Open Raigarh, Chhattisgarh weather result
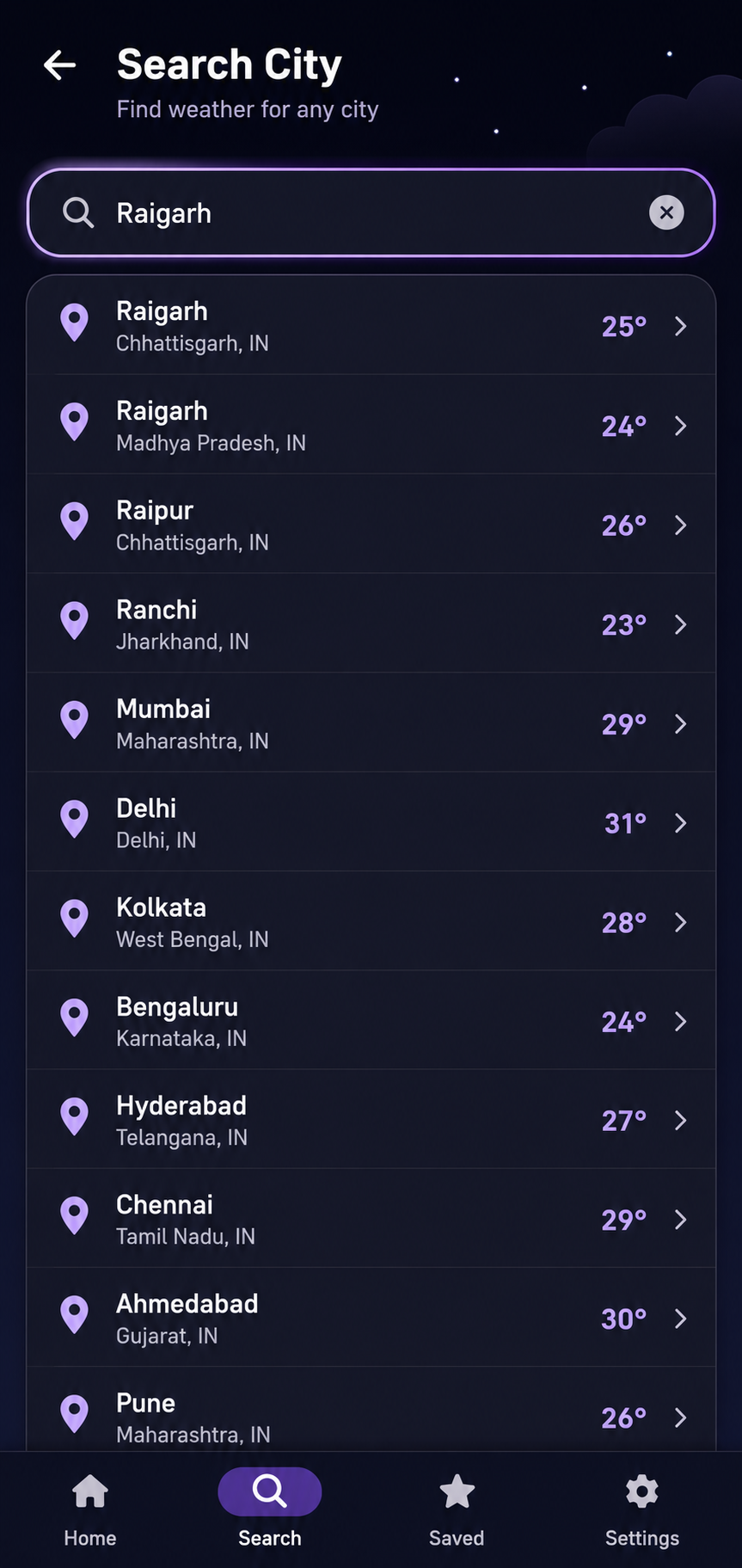This screenshot has height=1568, width=742. click(x=371, y=326)
